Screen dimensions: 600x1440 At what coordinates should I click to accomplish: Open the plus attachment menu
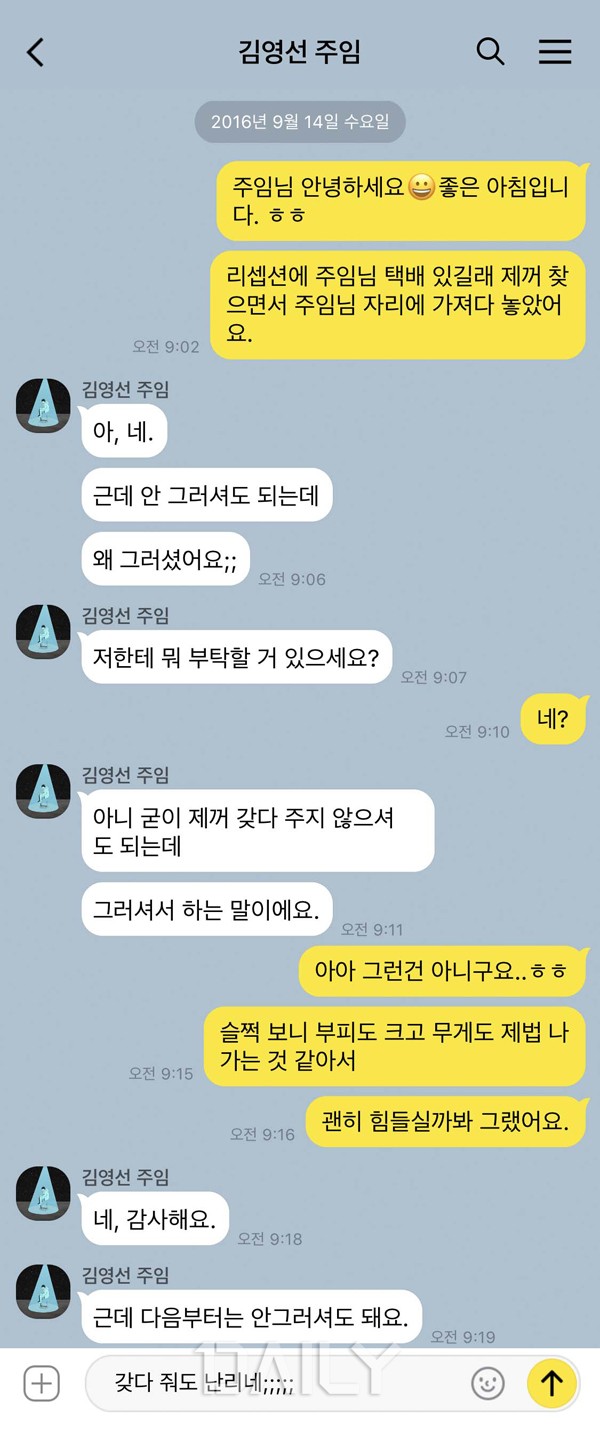[41, 1383]
